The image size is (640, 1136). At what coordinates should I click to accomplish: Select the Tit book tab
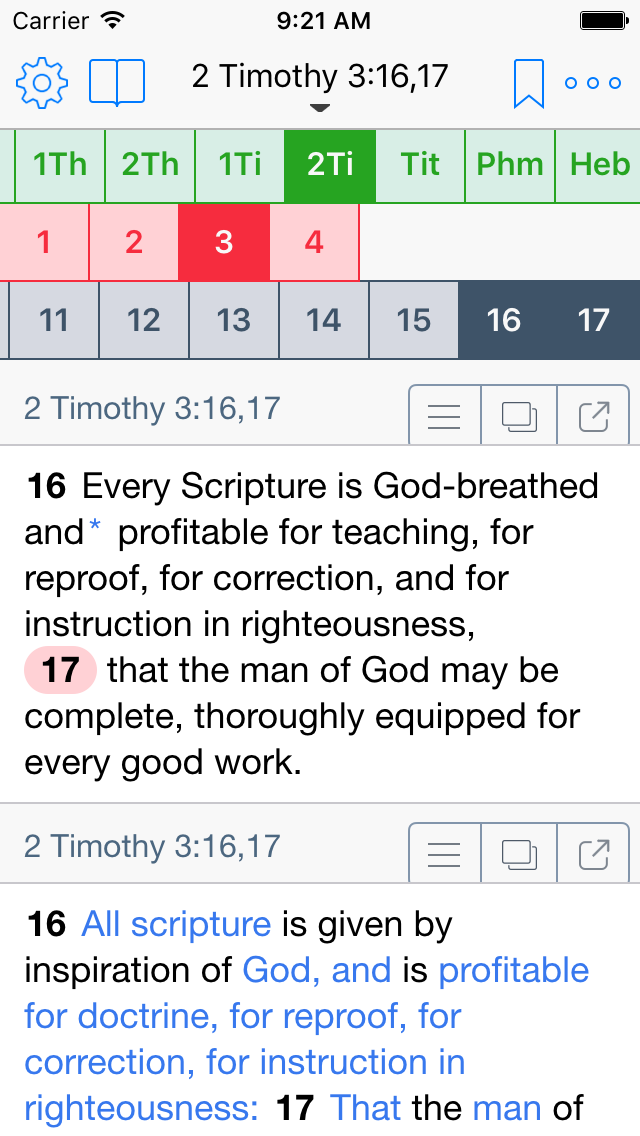point(420,165)
